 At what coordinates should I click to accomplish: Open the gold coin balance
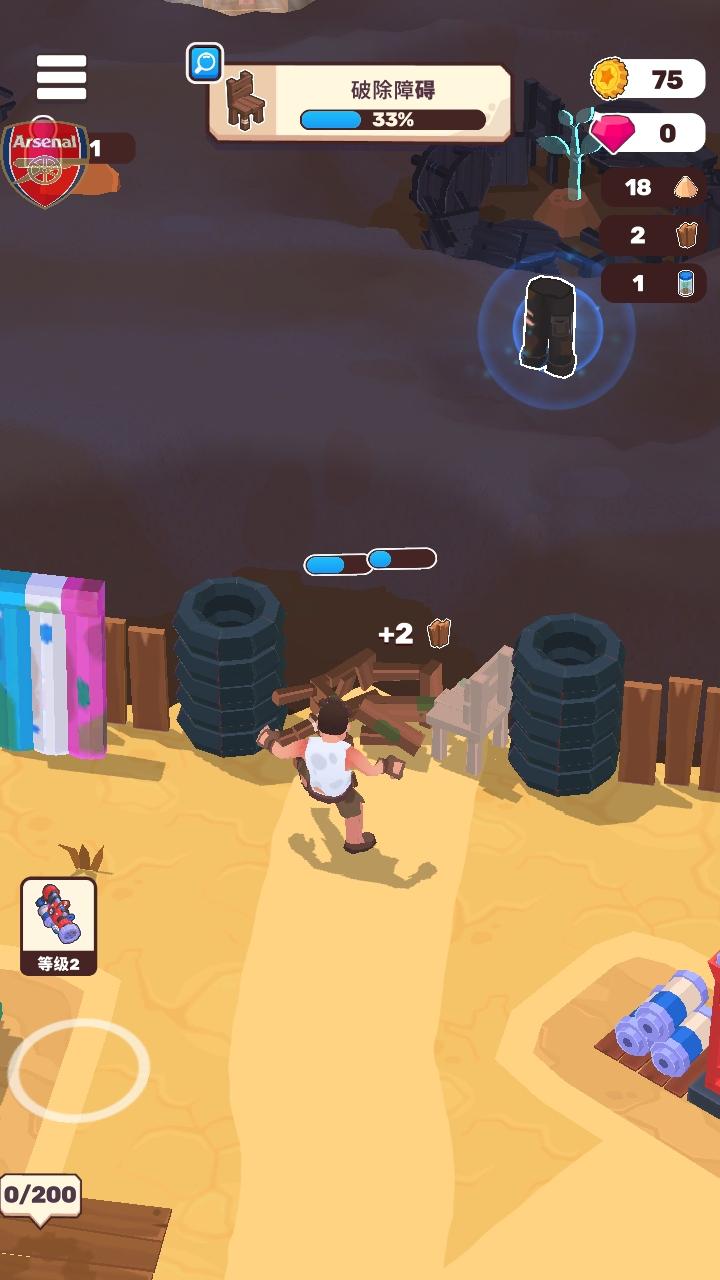(x=648, y=79)
